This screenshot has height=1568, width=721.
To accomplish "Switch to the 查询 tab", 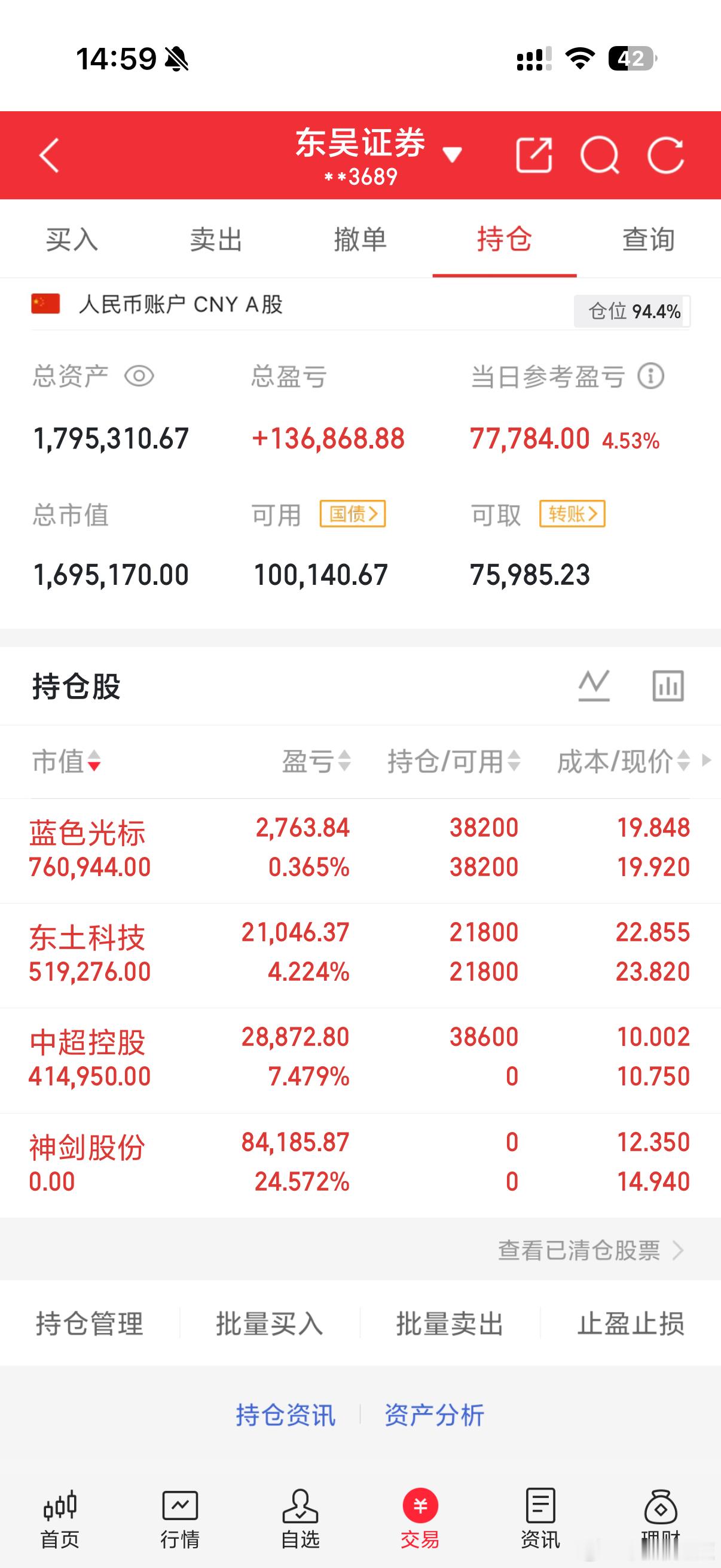I will pos(647,239).
